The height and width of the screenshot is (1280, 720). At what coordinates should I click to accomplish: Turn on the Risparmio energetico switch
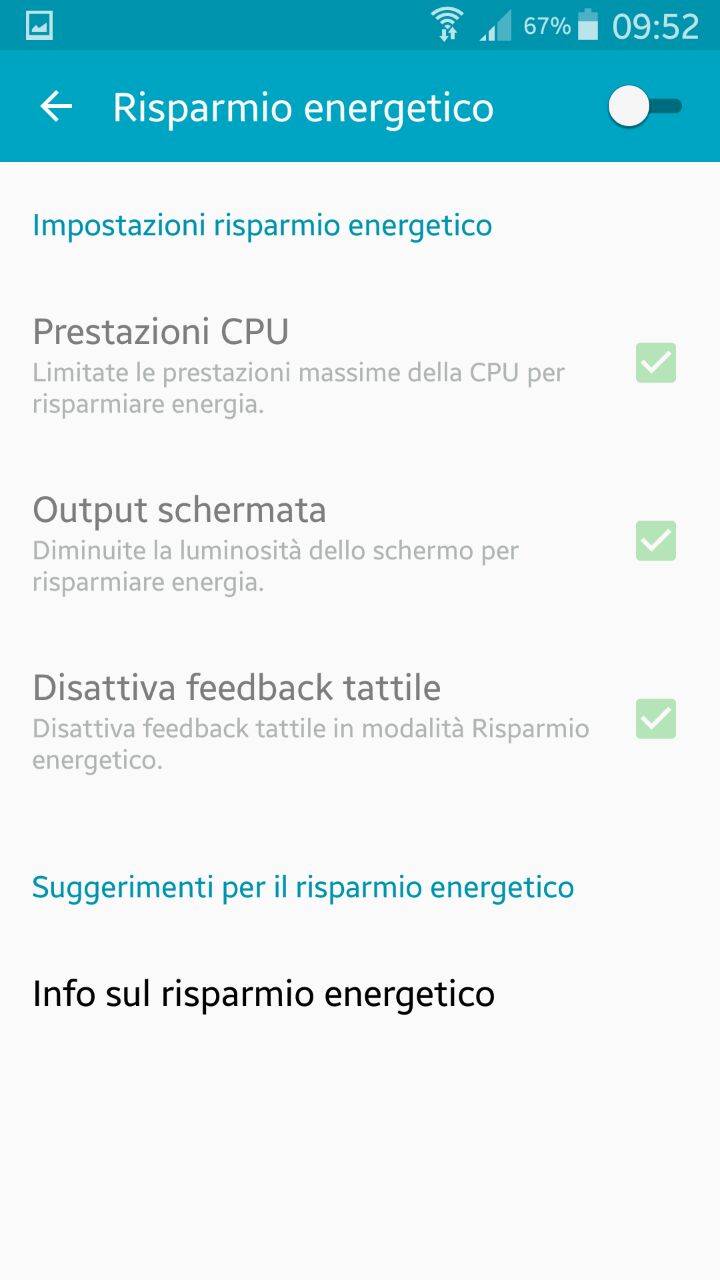(645, 107)
